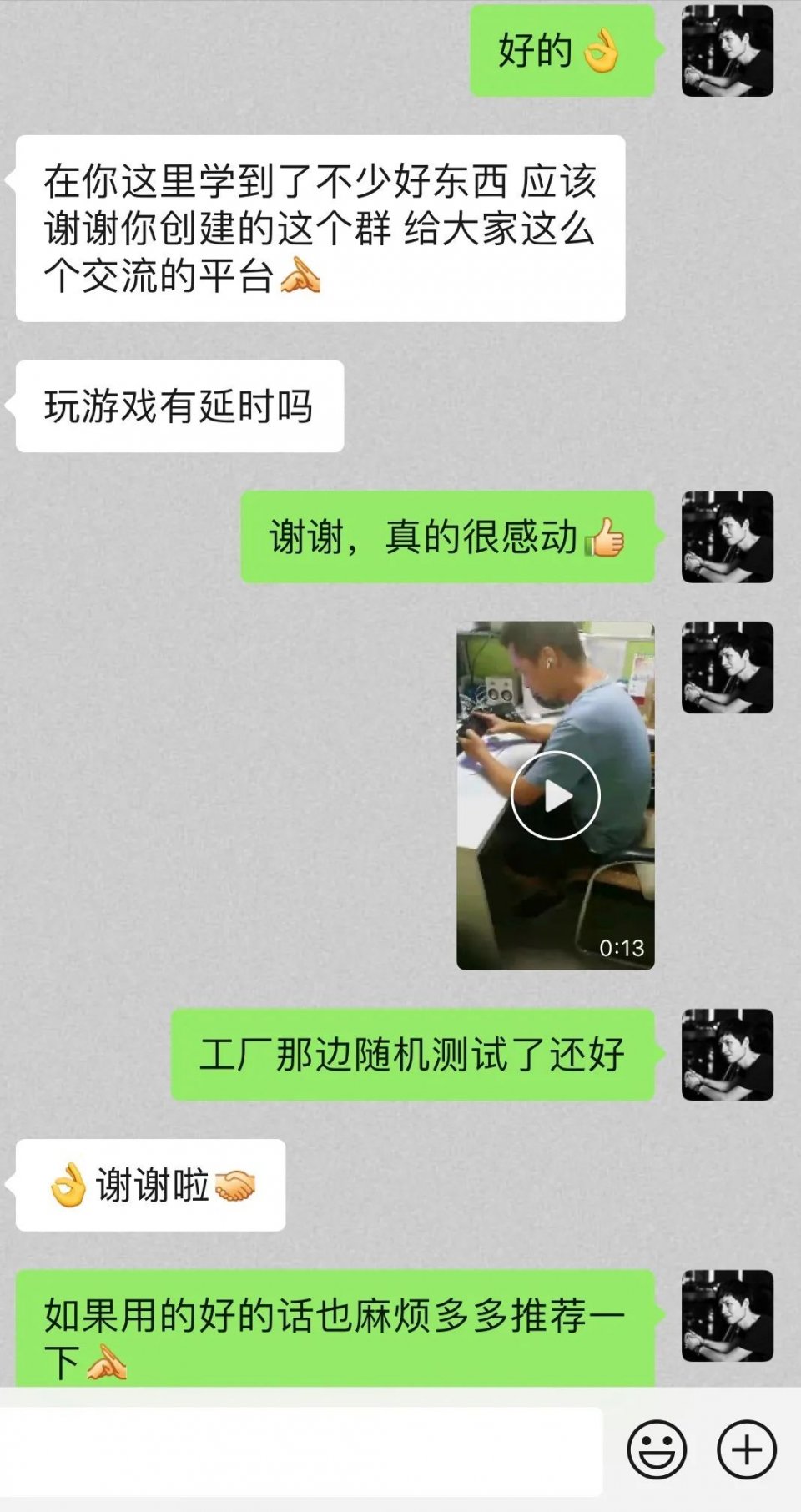Tap sender avatar beside 好的 message
801x1512 pixels.
(x=728, y=51)
